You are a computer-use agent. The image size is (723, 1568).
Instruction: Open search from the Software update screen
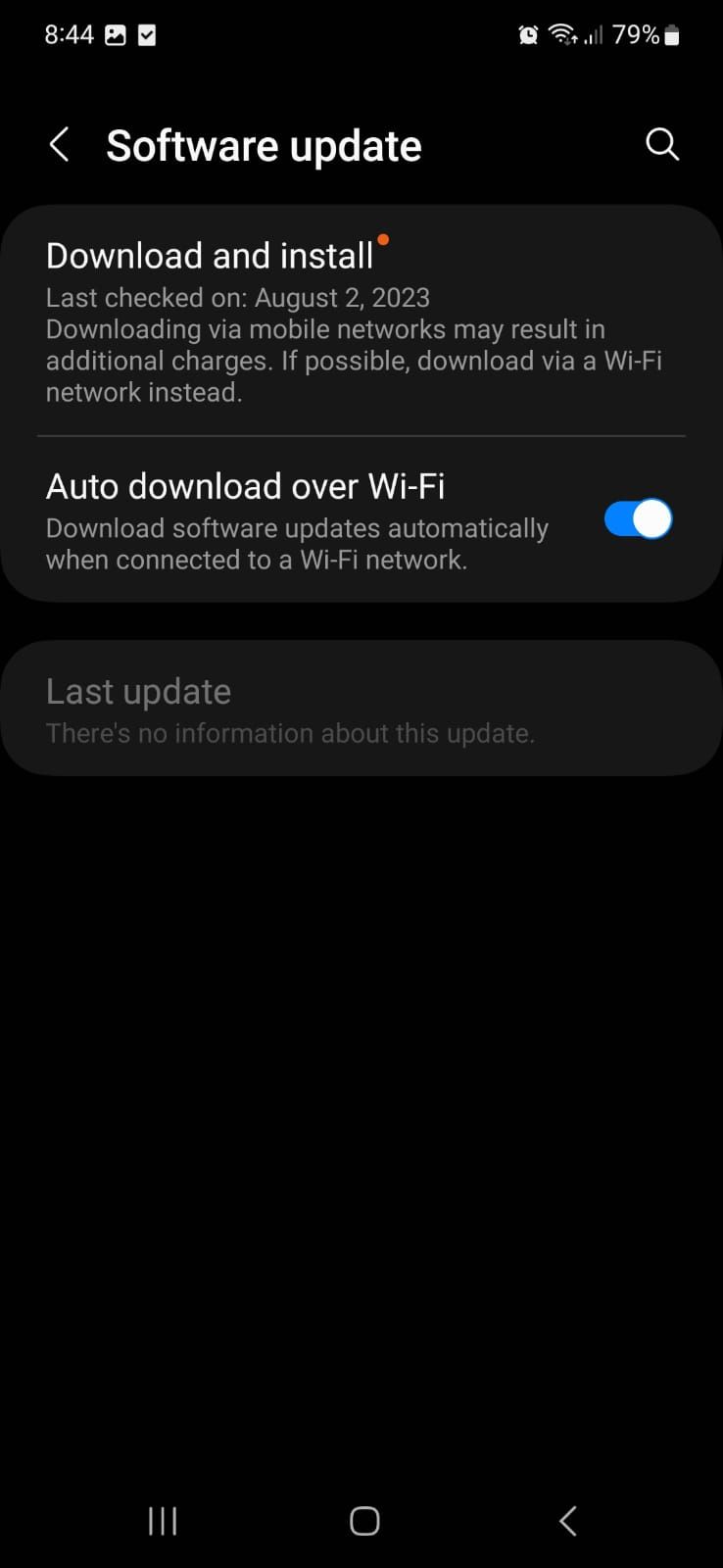coord(662,144)
